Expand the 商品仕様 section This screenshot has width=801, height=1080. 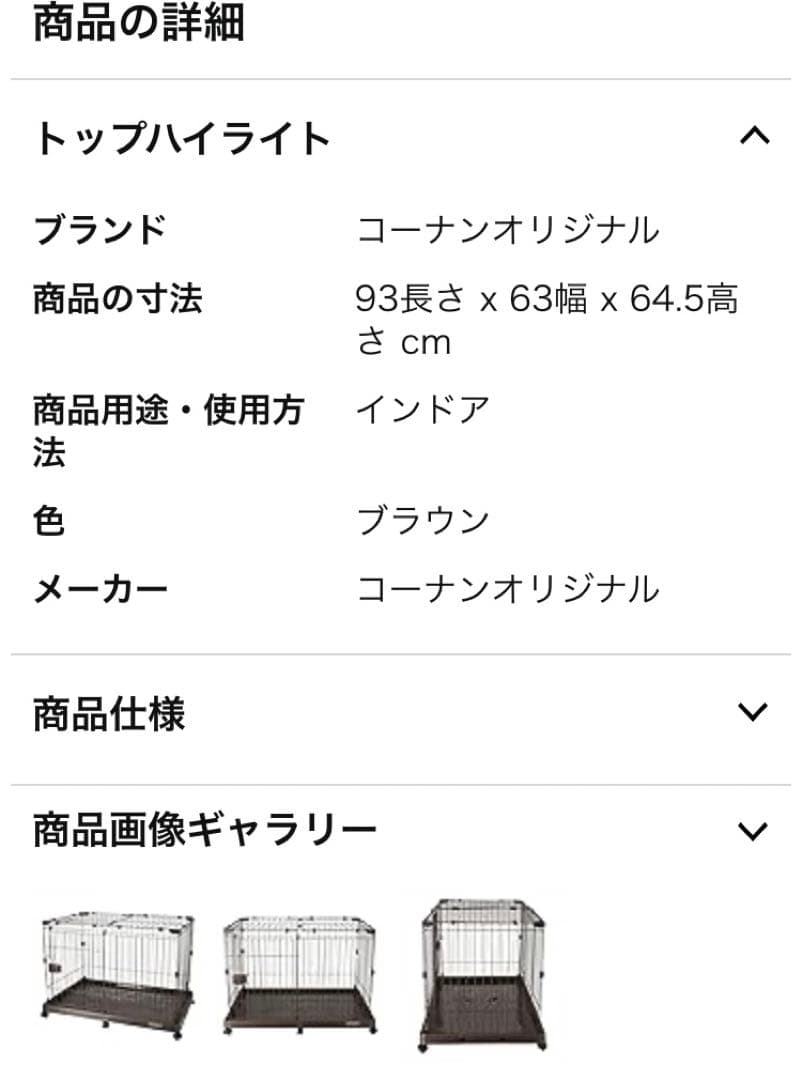pyautogui.click(x=752, y=713)
